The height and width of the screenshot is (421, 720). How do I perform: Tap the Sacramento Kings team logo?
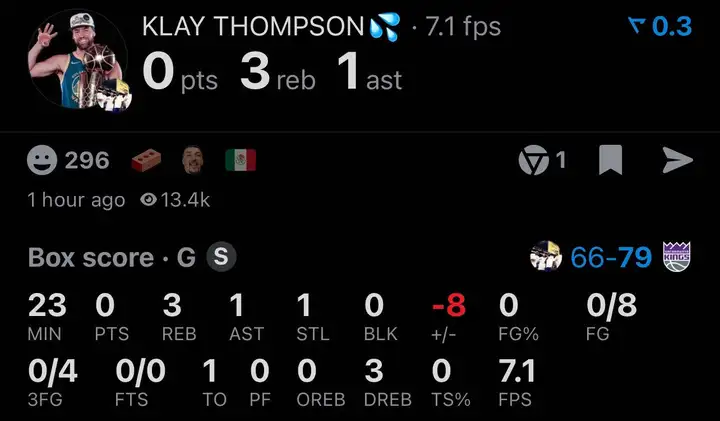coord(677,257)
